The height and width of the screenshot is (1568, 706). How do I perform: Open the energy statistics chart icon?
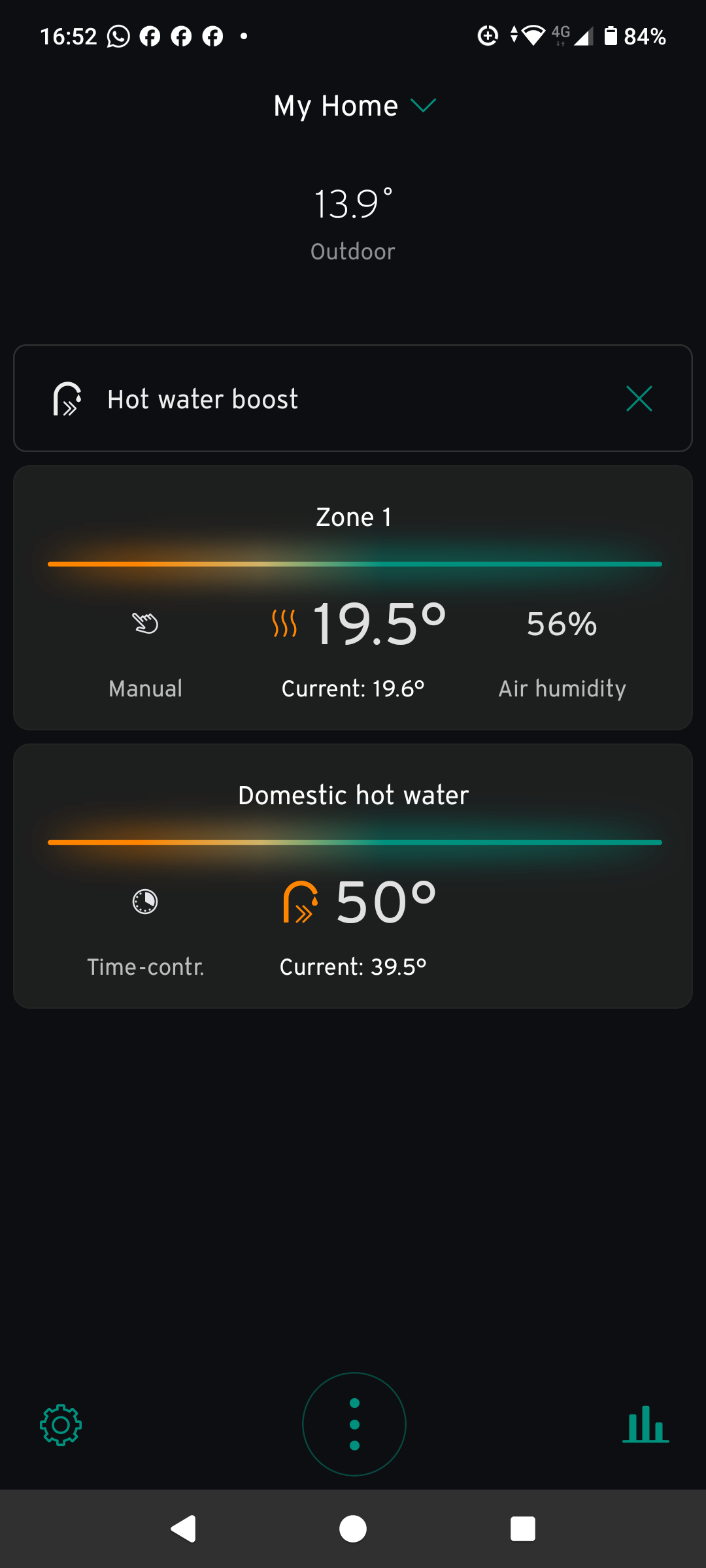(645, 1424)
